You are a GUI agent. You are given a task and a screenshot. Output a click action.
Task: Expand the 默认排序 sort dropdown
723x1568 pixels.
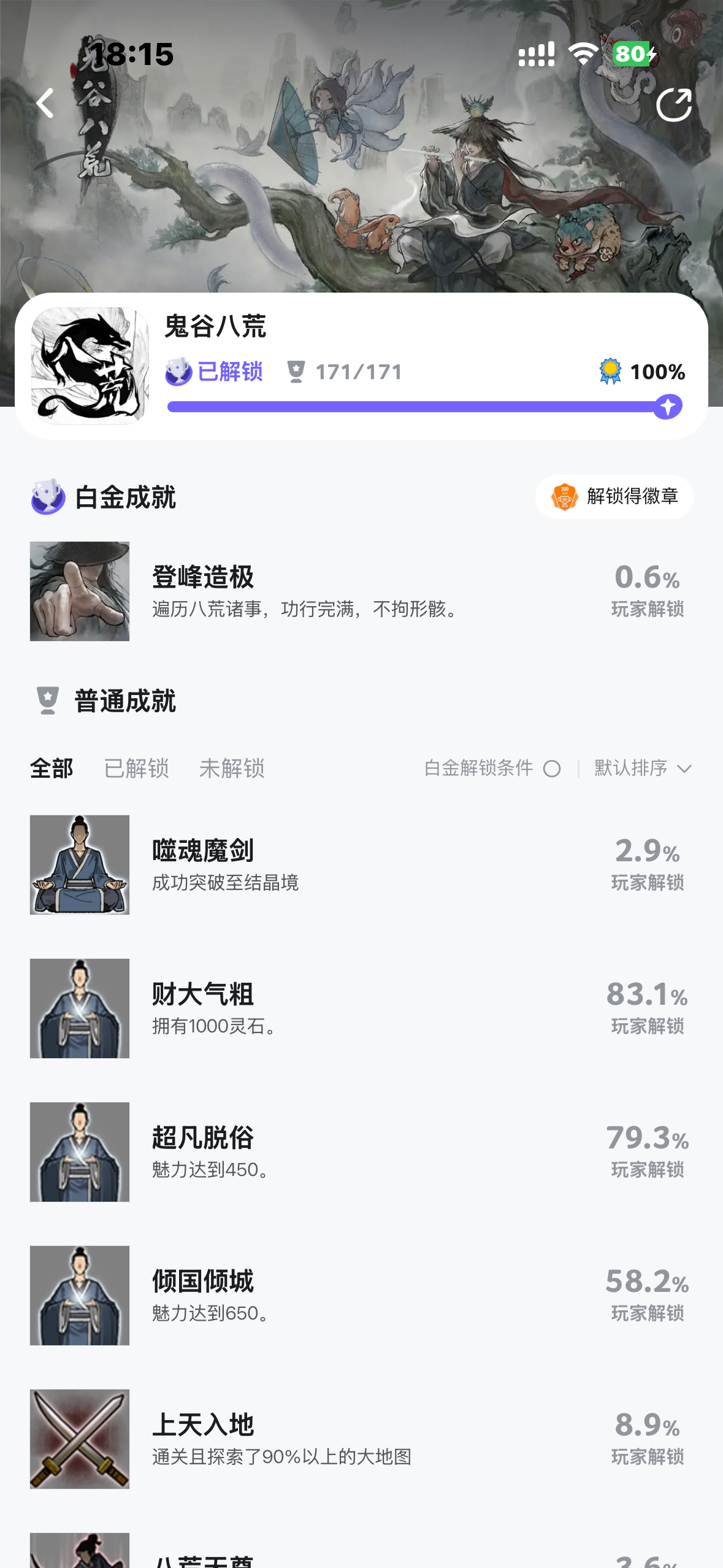pyautogui.click(x=642, y=768)
